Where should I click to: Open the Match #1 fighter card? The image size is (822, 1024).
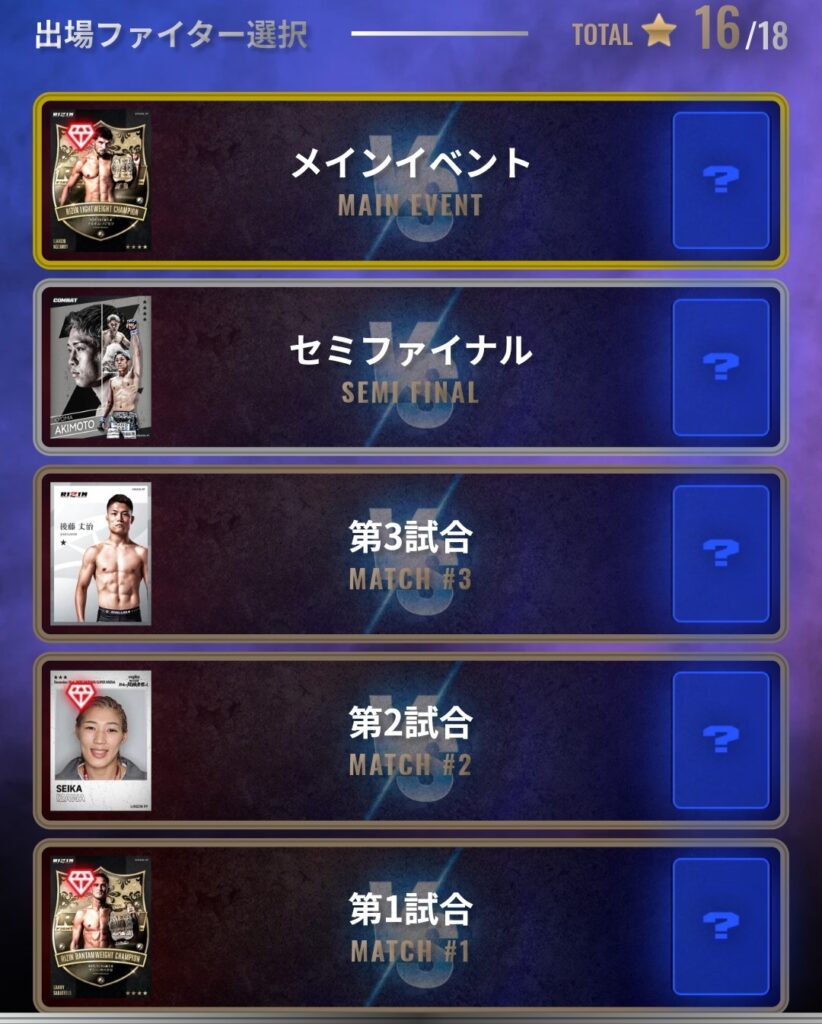click(x=101, y=926)
